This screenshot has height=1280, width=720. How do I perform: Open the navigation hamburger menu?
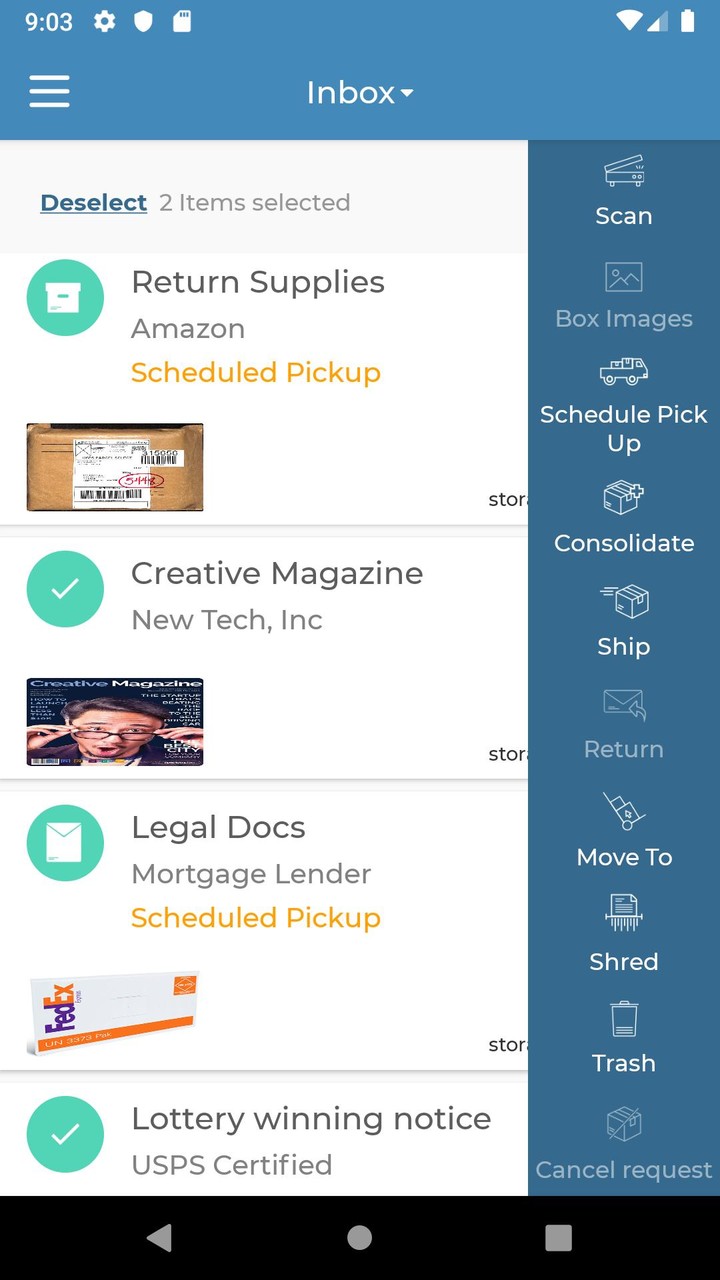pyautogui.click(x=49, y=91)
